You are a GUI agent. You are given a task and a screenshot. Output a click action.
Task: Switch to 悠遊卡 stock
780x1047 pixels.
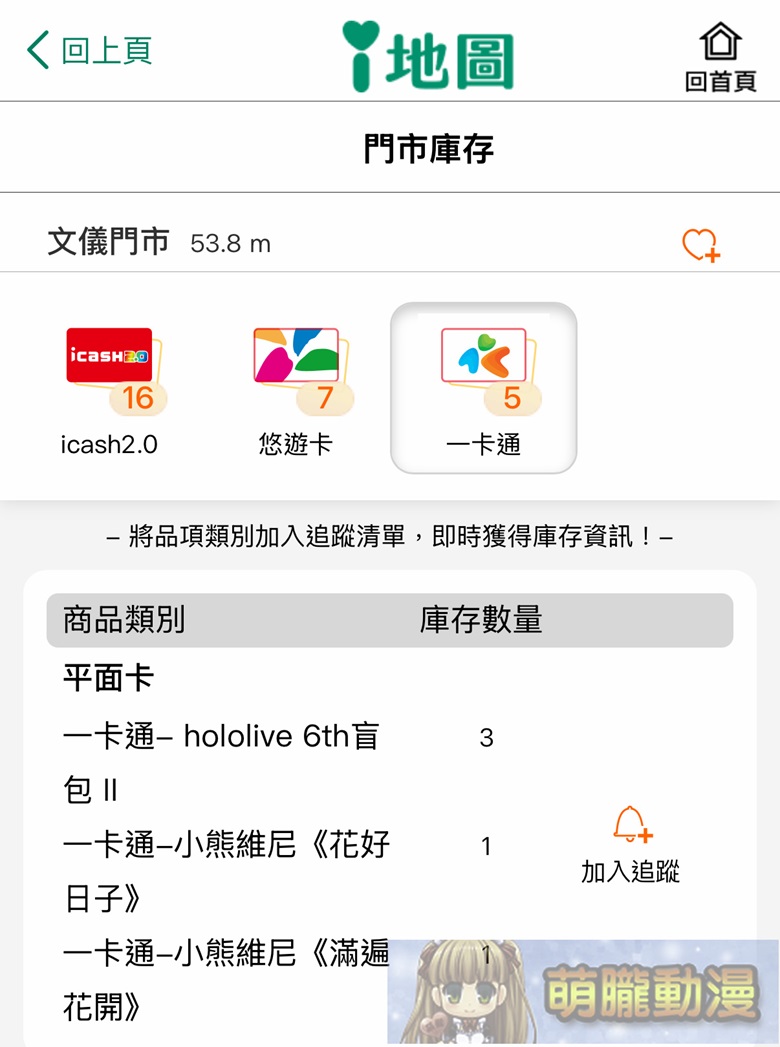(297, 388)
